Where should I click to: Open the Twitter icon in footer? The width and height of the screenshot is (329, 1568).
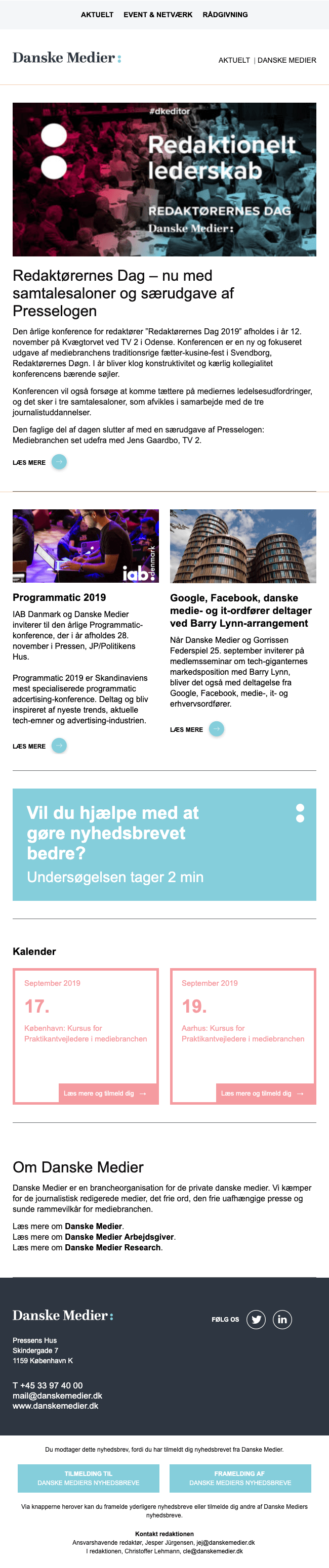pos(256,1319)
